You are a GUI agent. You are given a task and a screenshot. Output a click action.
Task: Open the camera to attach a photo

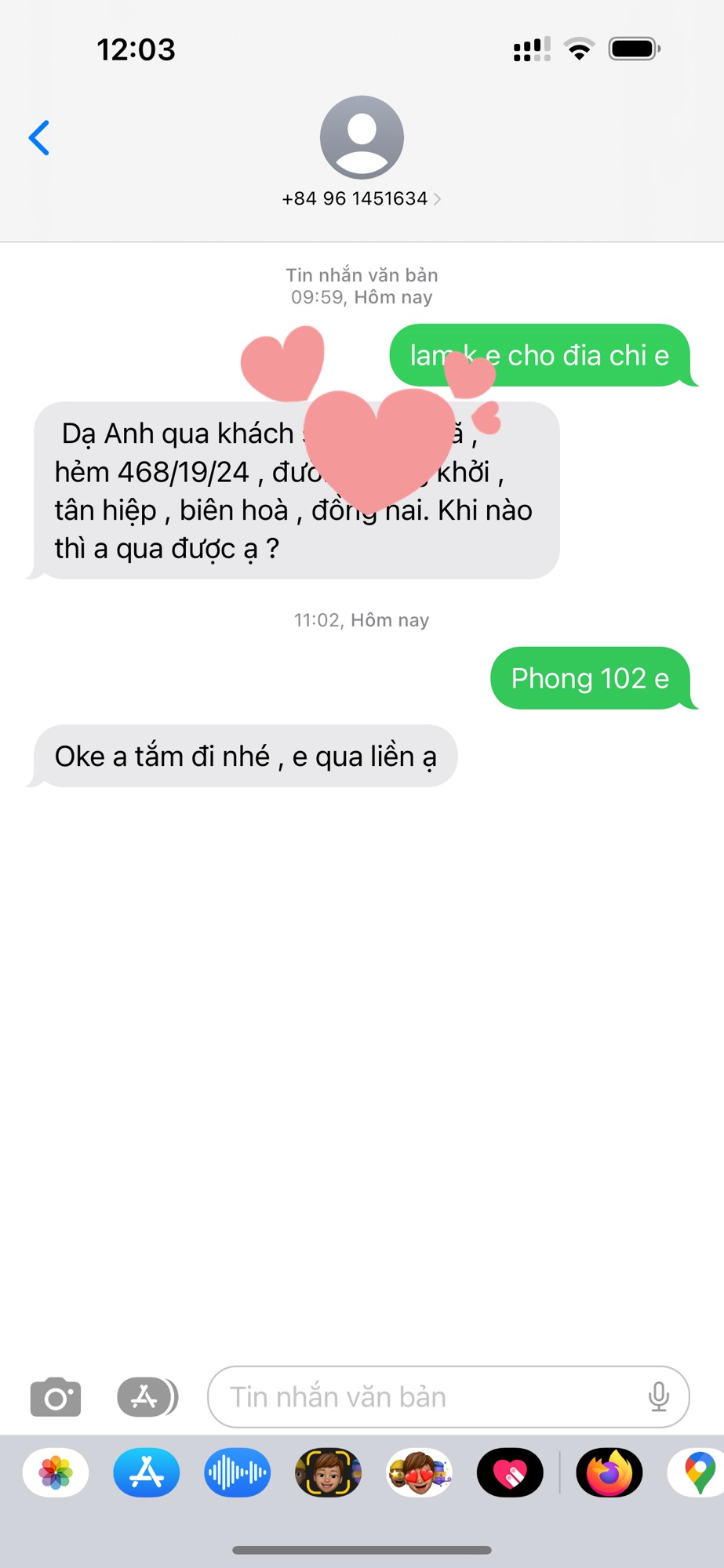[x=55, y=1397]
